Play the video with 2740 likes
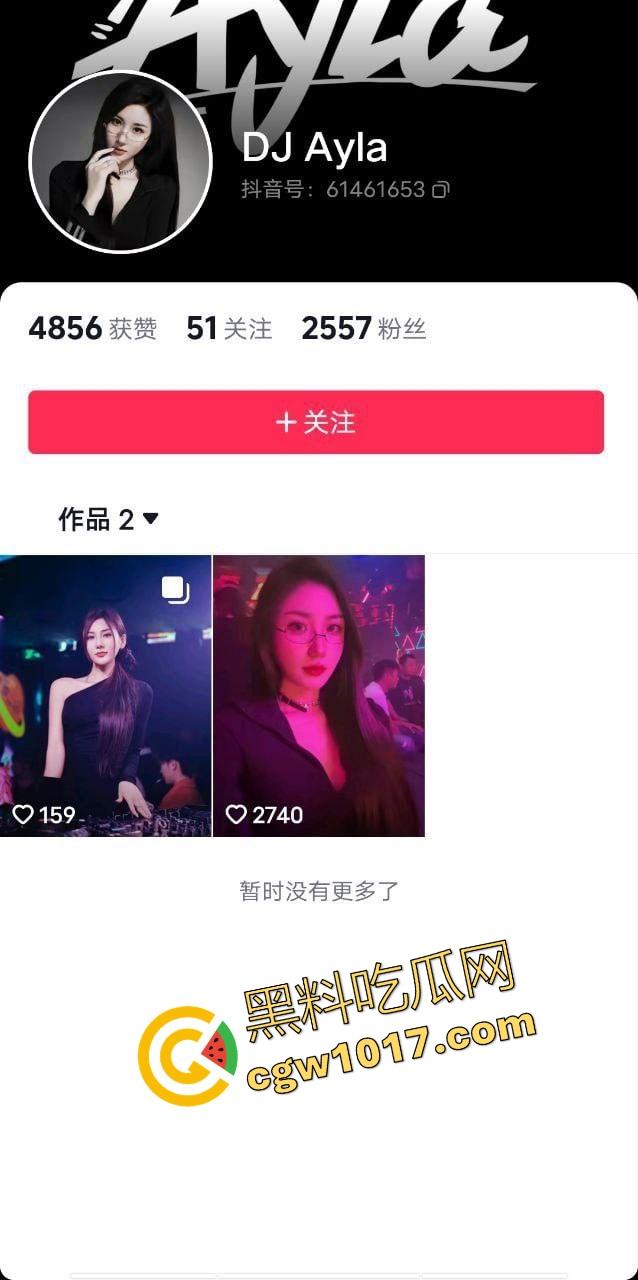Screen dimensions: 638x1280 tap(319, 696)
